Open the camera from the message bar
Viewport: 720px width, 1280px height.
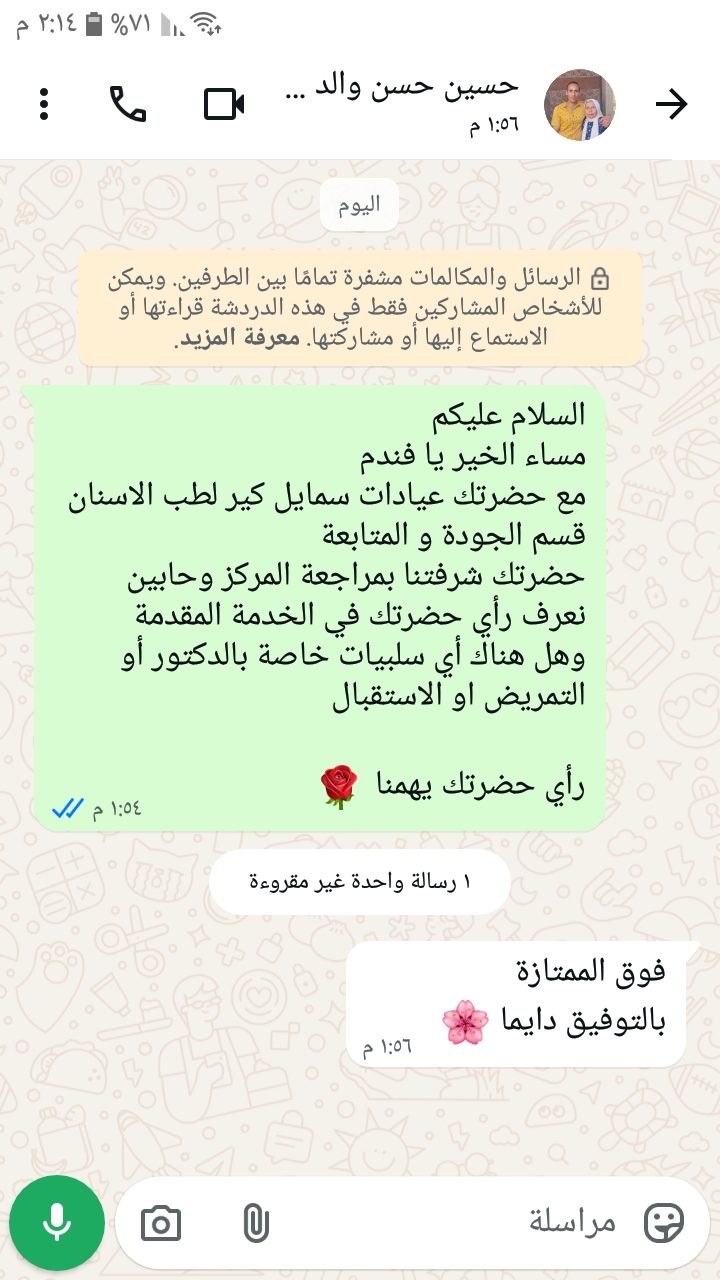161,1223
